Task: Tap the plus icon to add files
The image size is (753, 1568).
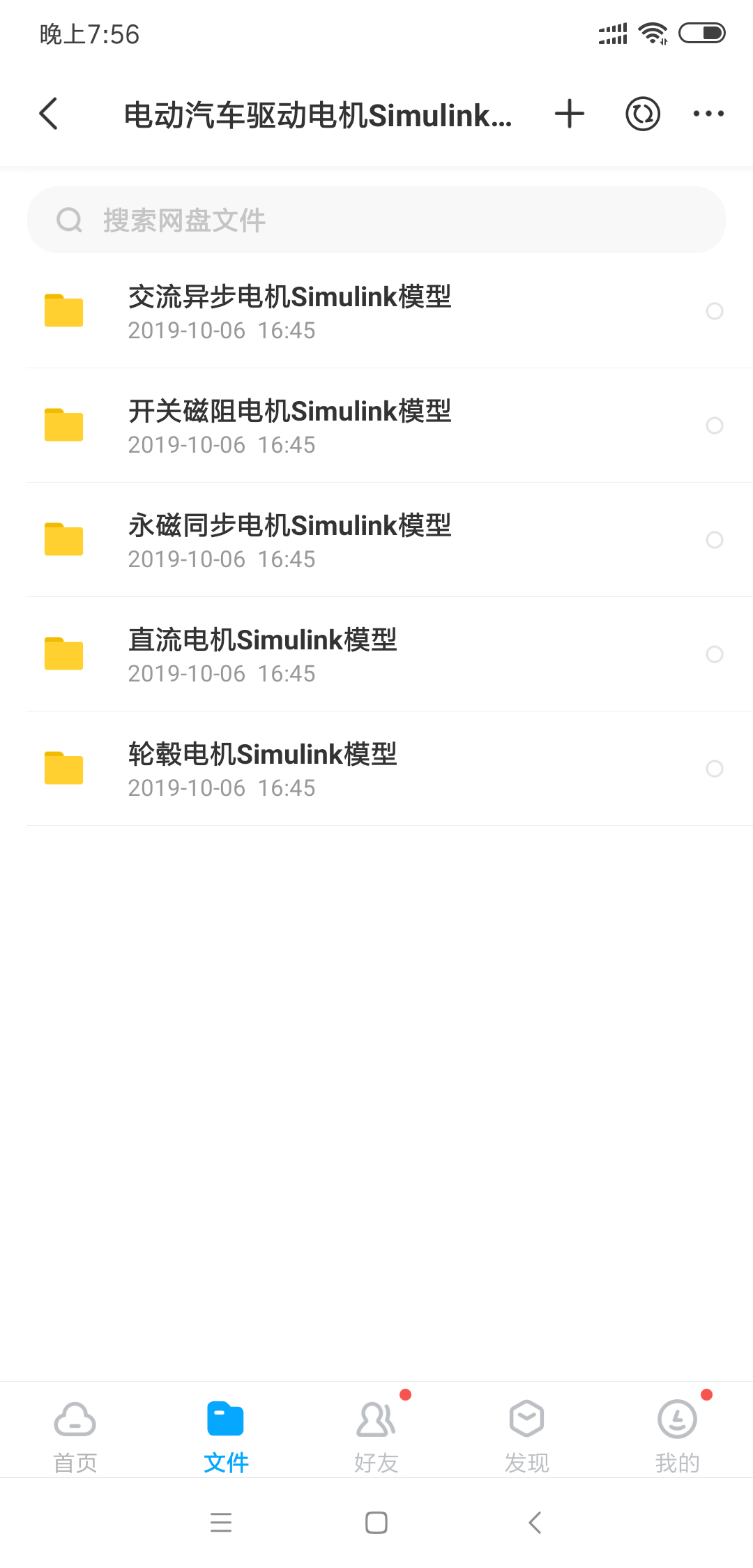Action: (x=569, y=114)
